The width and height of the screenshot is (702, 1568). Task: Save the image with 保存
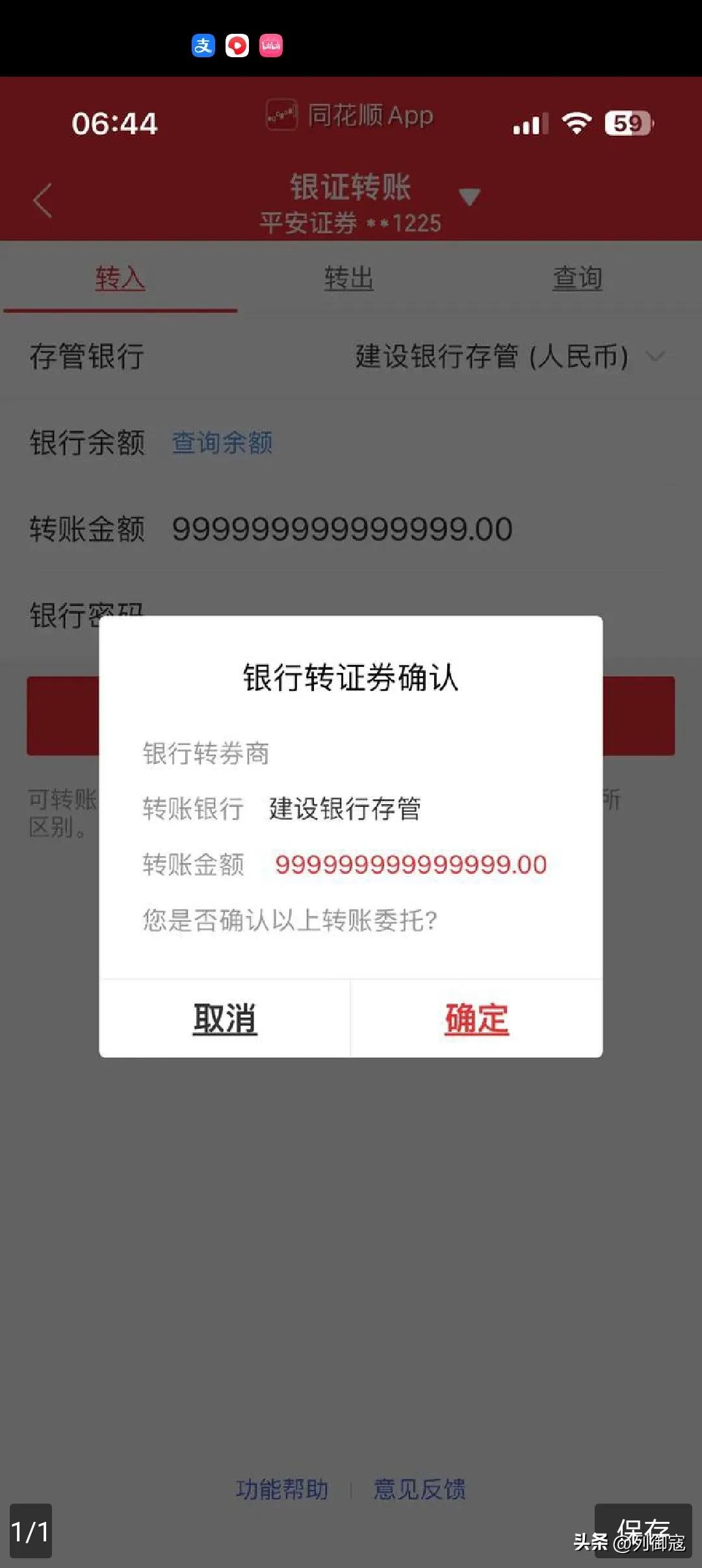click(642, 1530)
